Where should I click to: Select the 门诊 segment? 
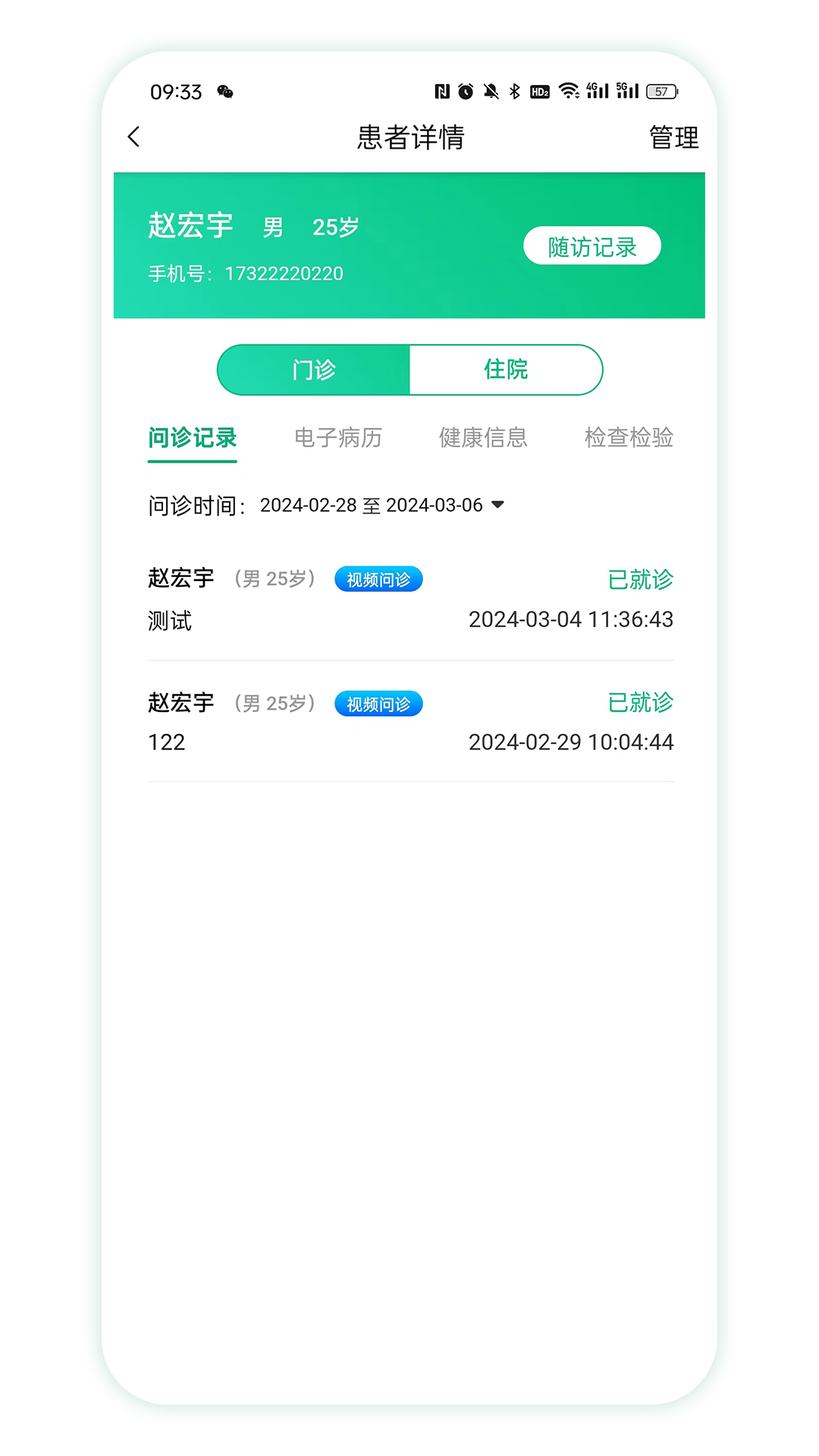313,369
